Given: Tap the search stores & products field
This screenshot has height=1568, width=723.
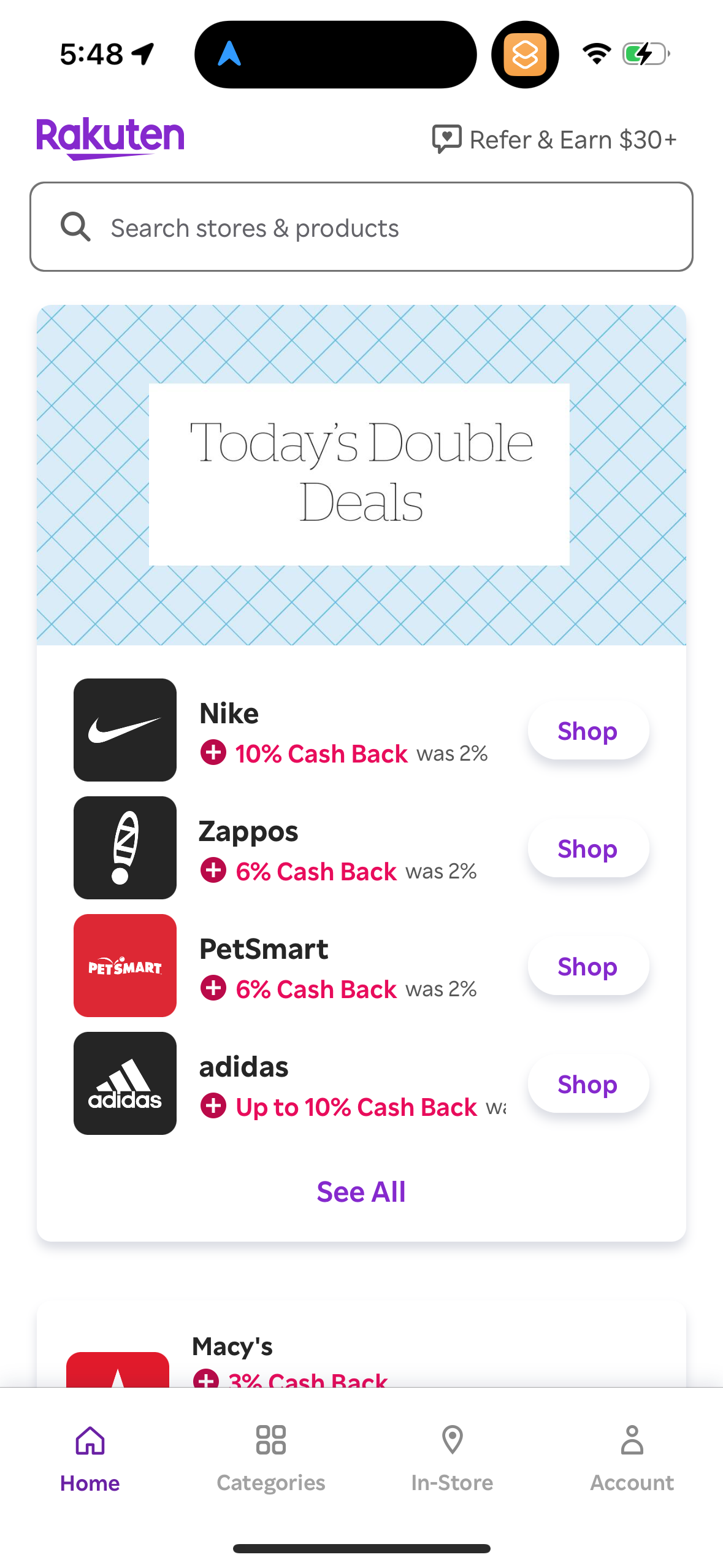Looking at the screenshot, I should click(361, 226).
